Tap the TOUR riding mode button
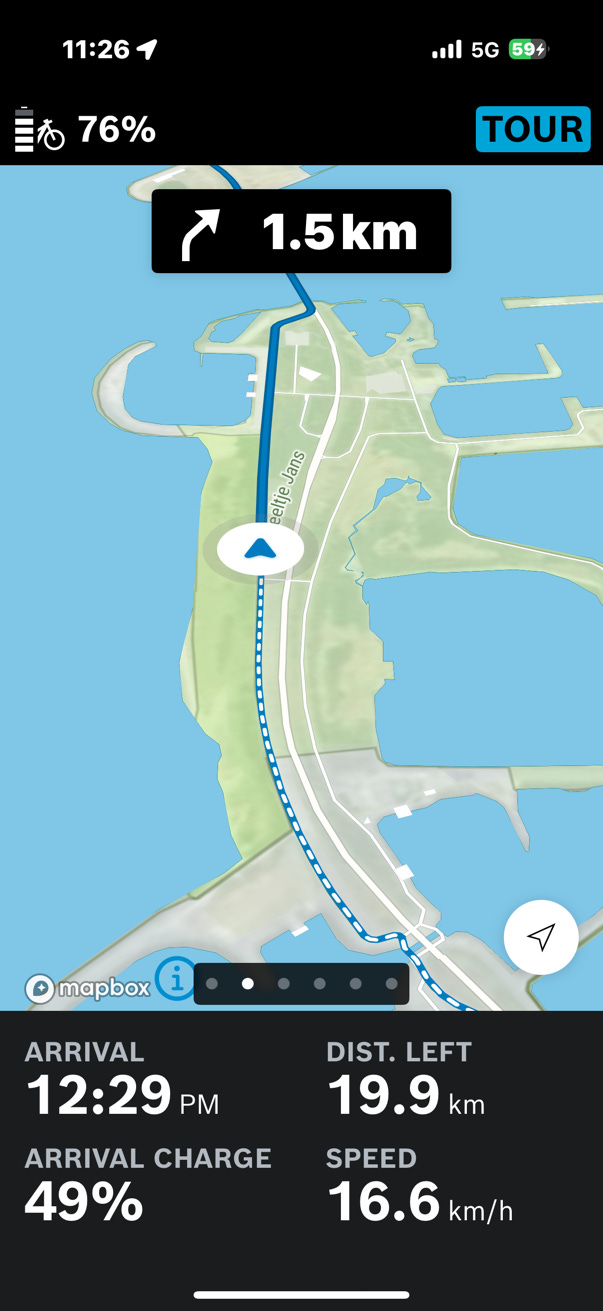Viewport: 603px width, 1311px height. [532, 129]
